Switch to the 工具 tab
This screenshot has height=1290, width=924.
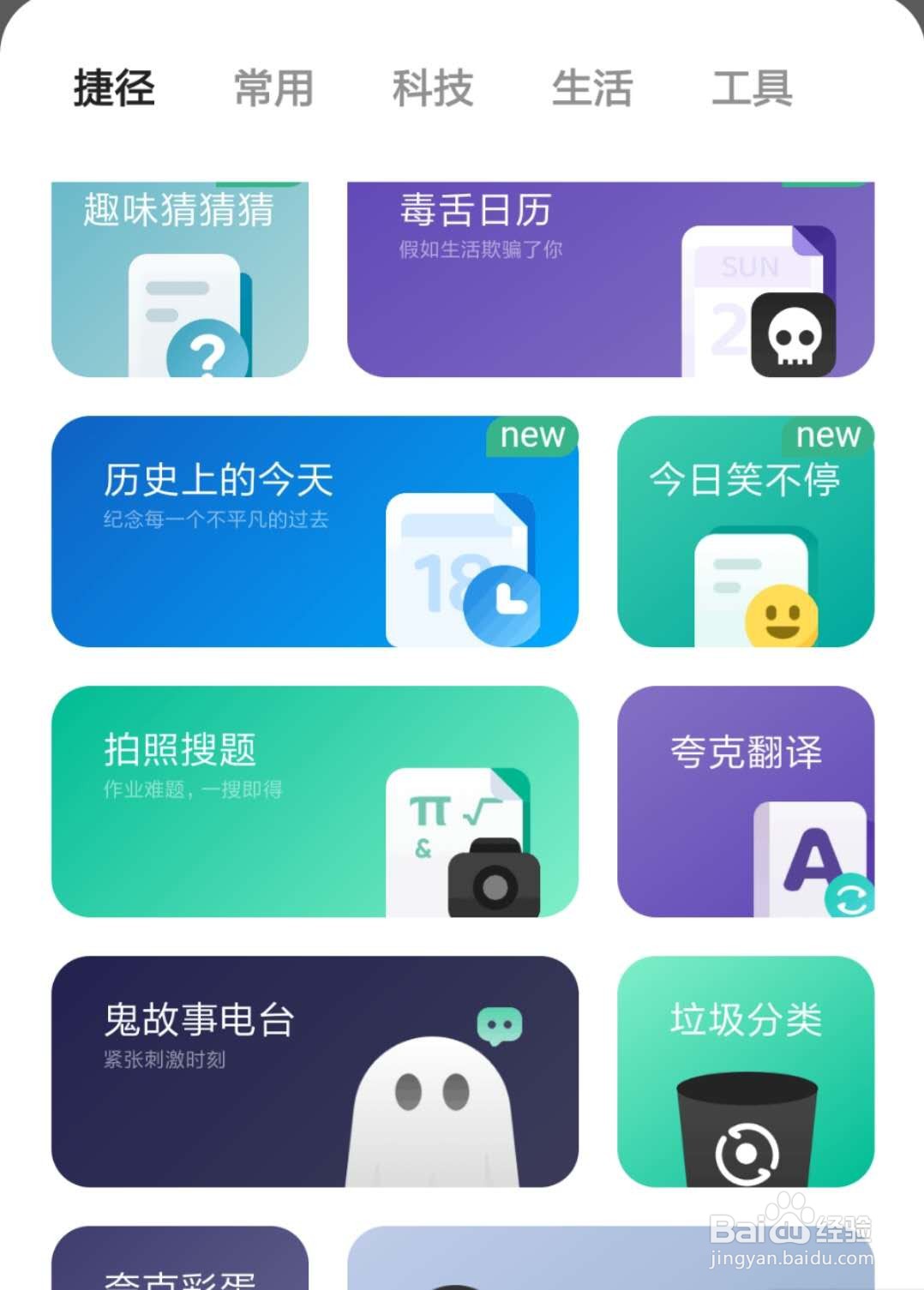(x=752, y=87)
